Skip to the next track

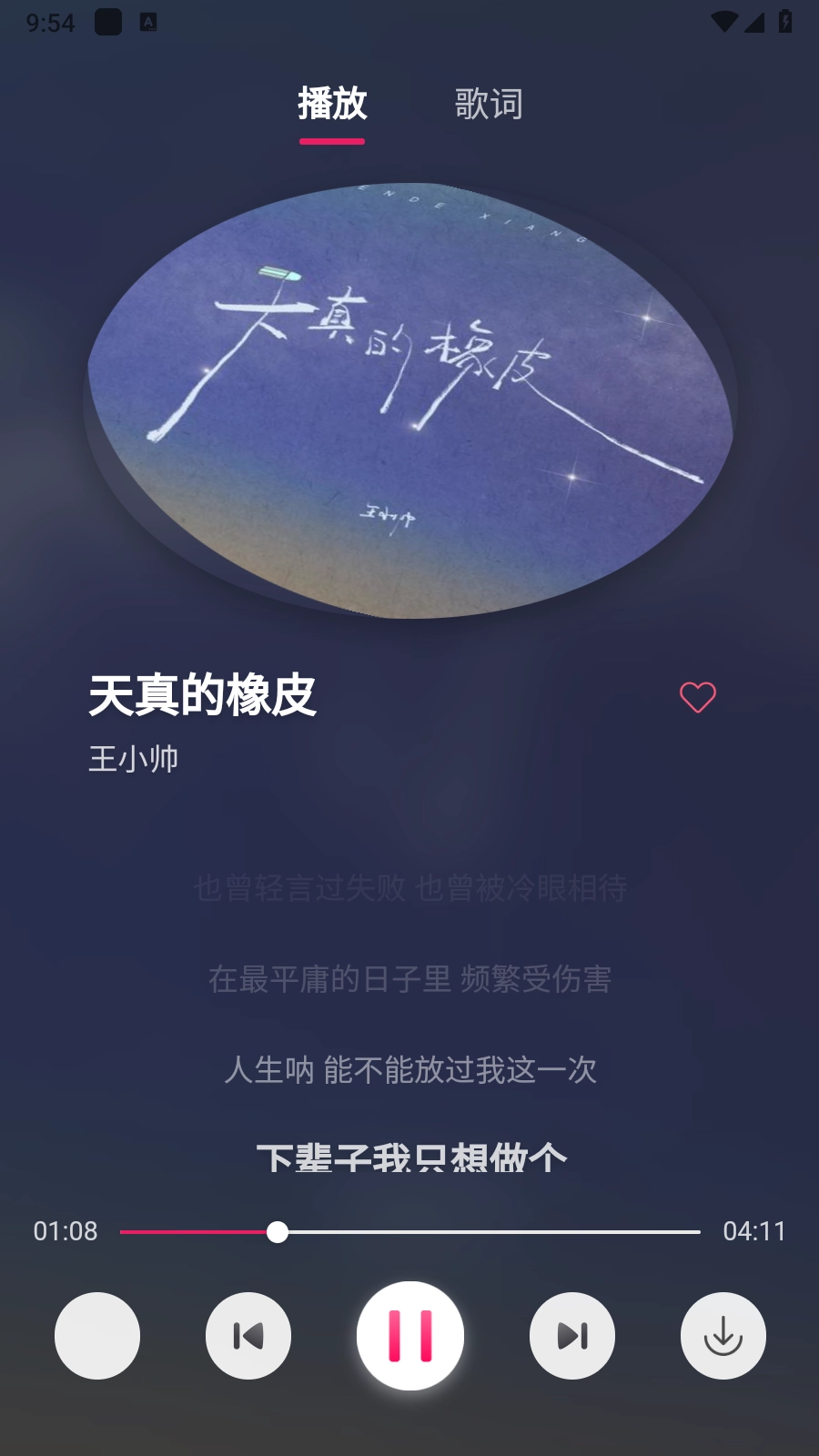(x=571, y=1335)
